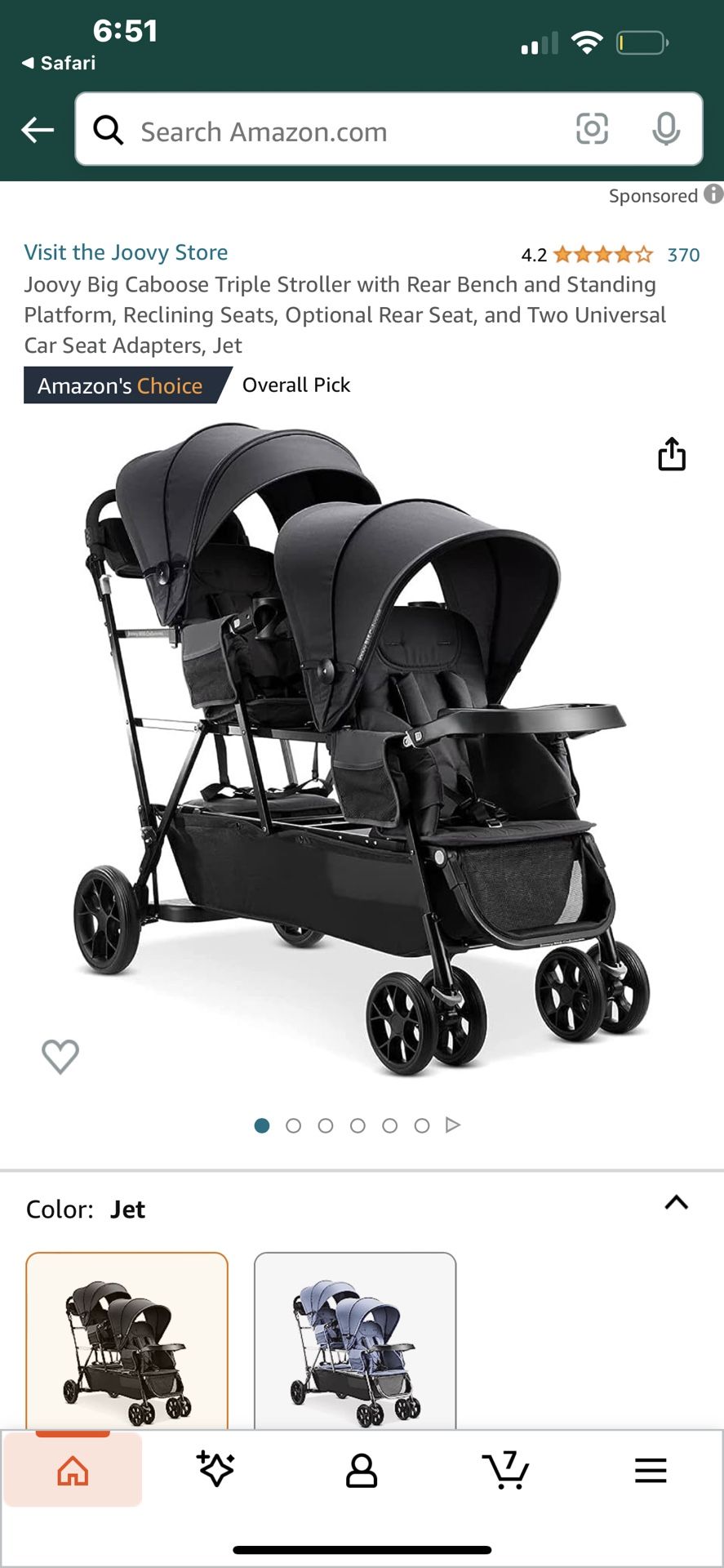Open camera lens search
The width and height of the screenshot is (724, 1568).
tap(592, 129)
